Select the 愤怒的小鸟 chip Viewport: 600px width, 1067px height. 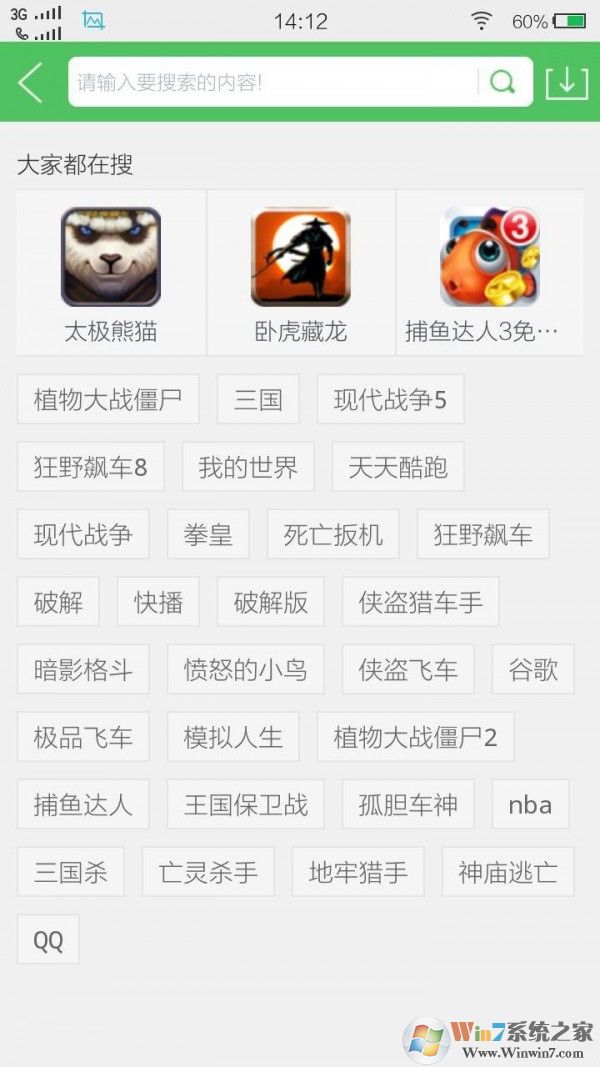[246, 669]
